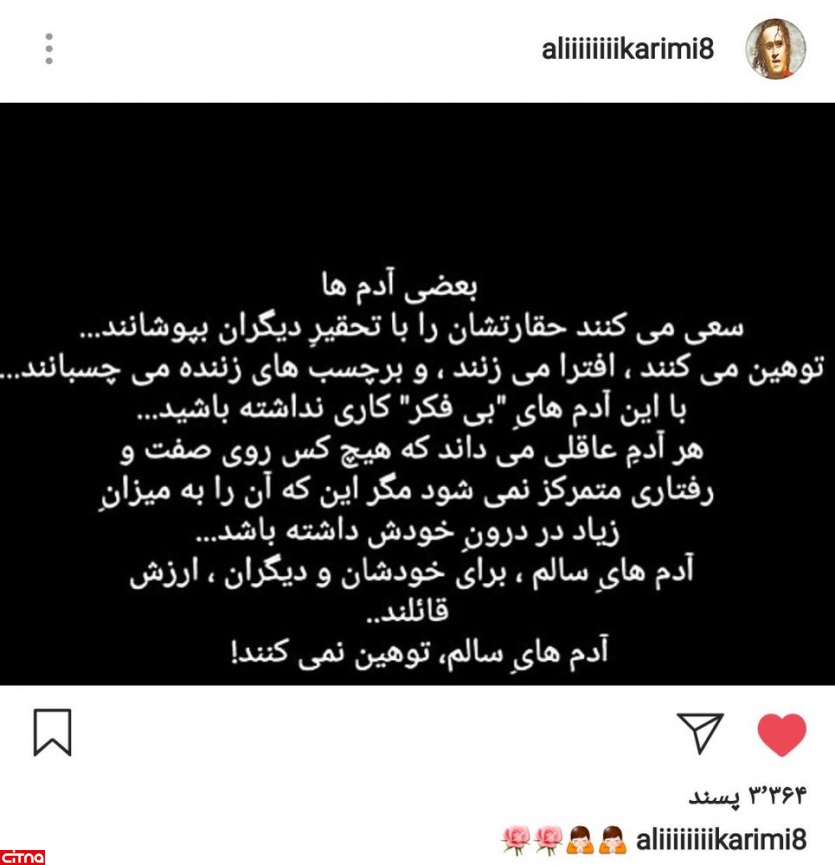
Task: Open the black quote image post
Action: [417, 394]
